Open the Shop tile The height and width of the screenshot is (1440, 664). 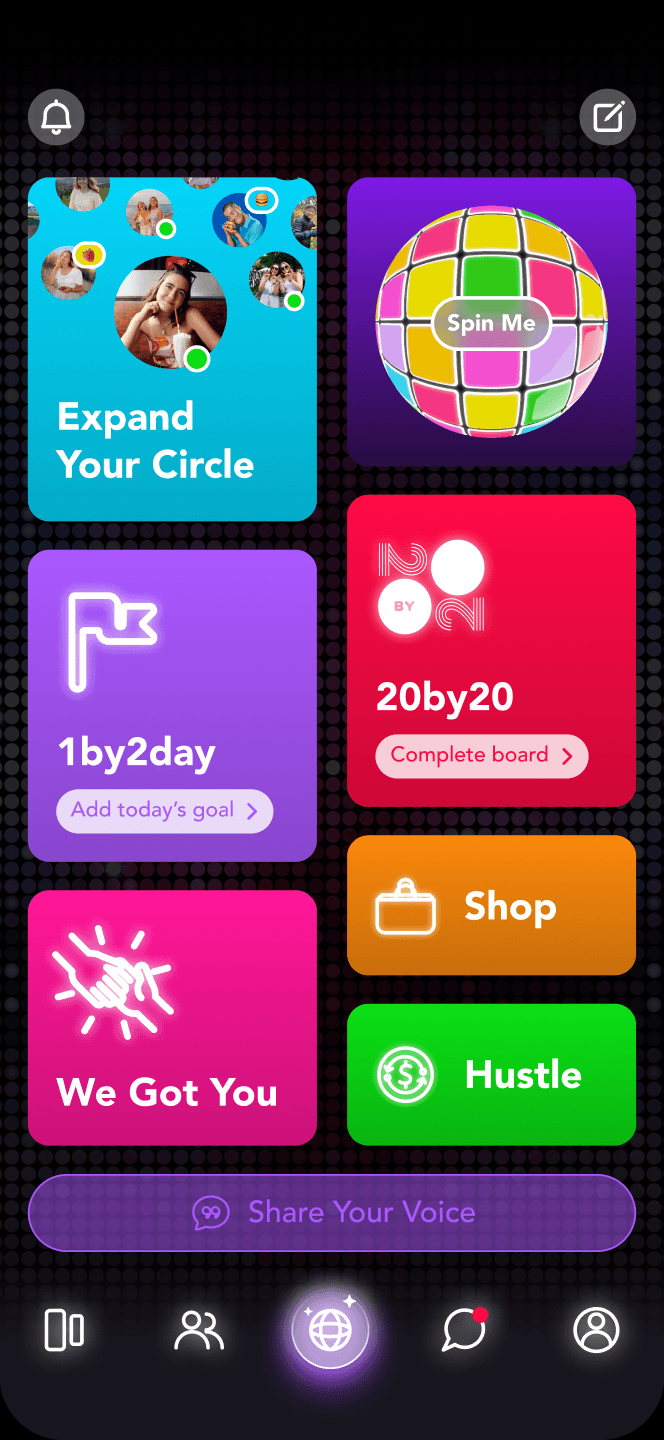pos(491,905)
